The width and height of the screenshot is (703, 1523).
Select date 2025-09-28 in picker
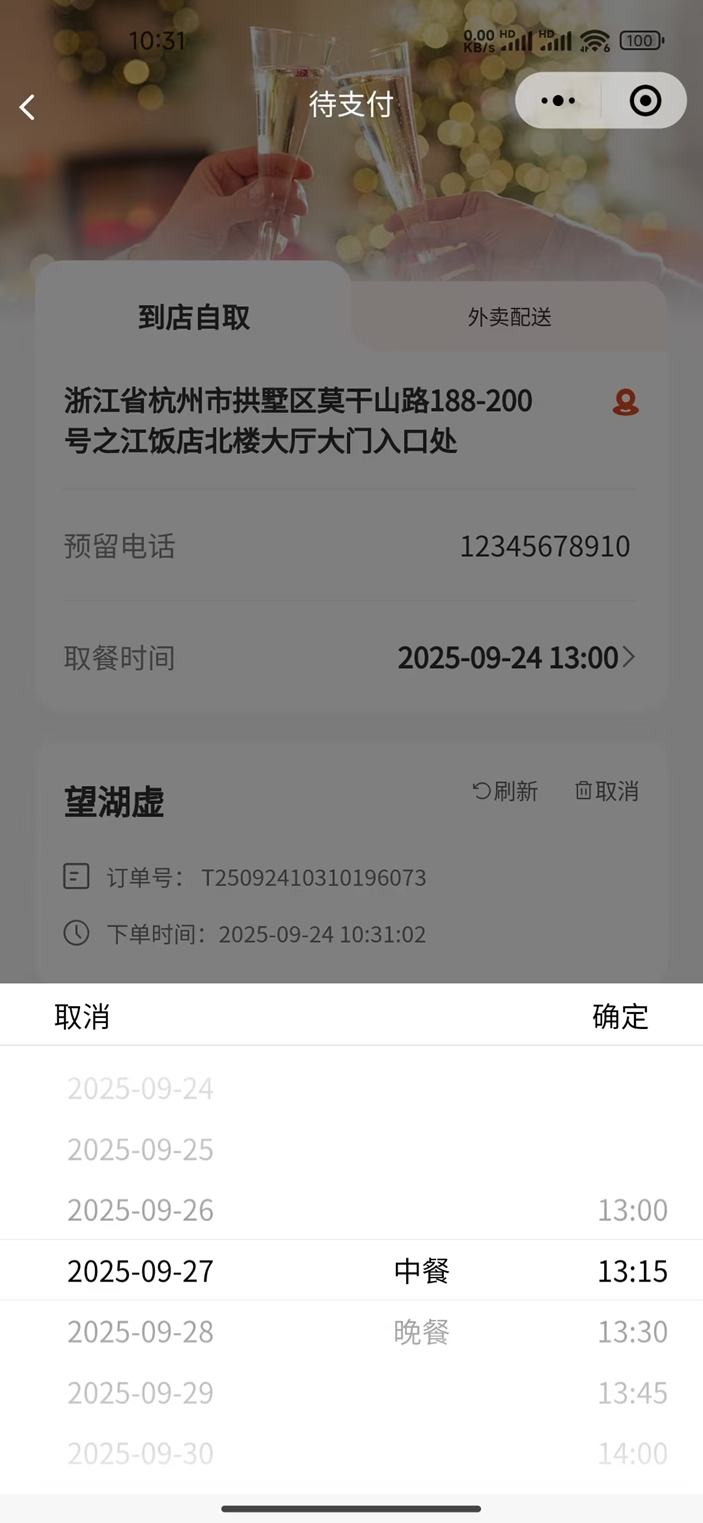coord(140,1332)
